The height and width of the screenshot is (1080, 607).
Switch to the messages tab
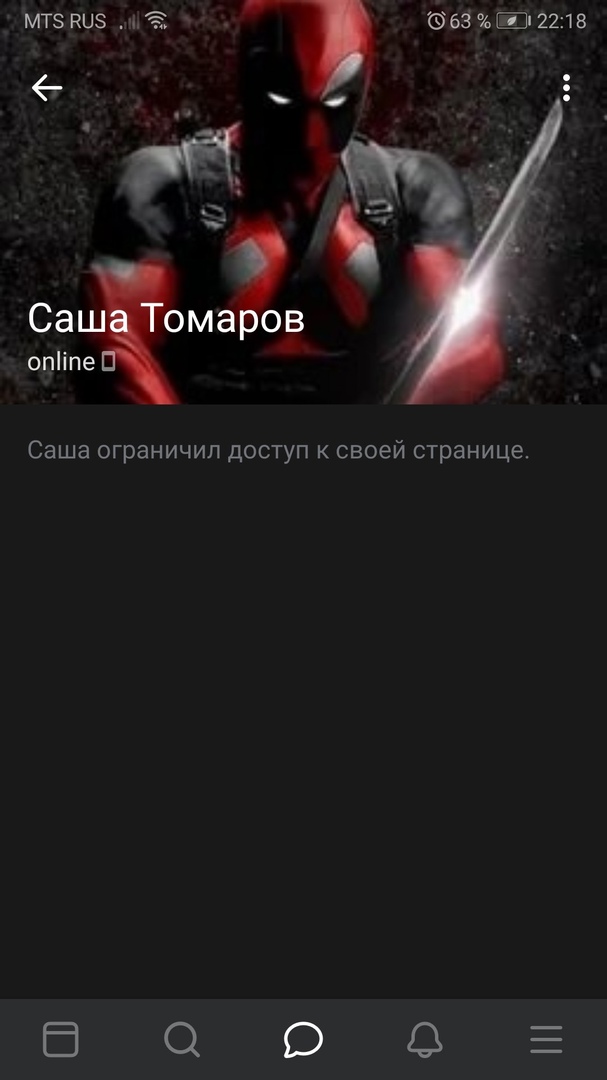(303, 1040)
